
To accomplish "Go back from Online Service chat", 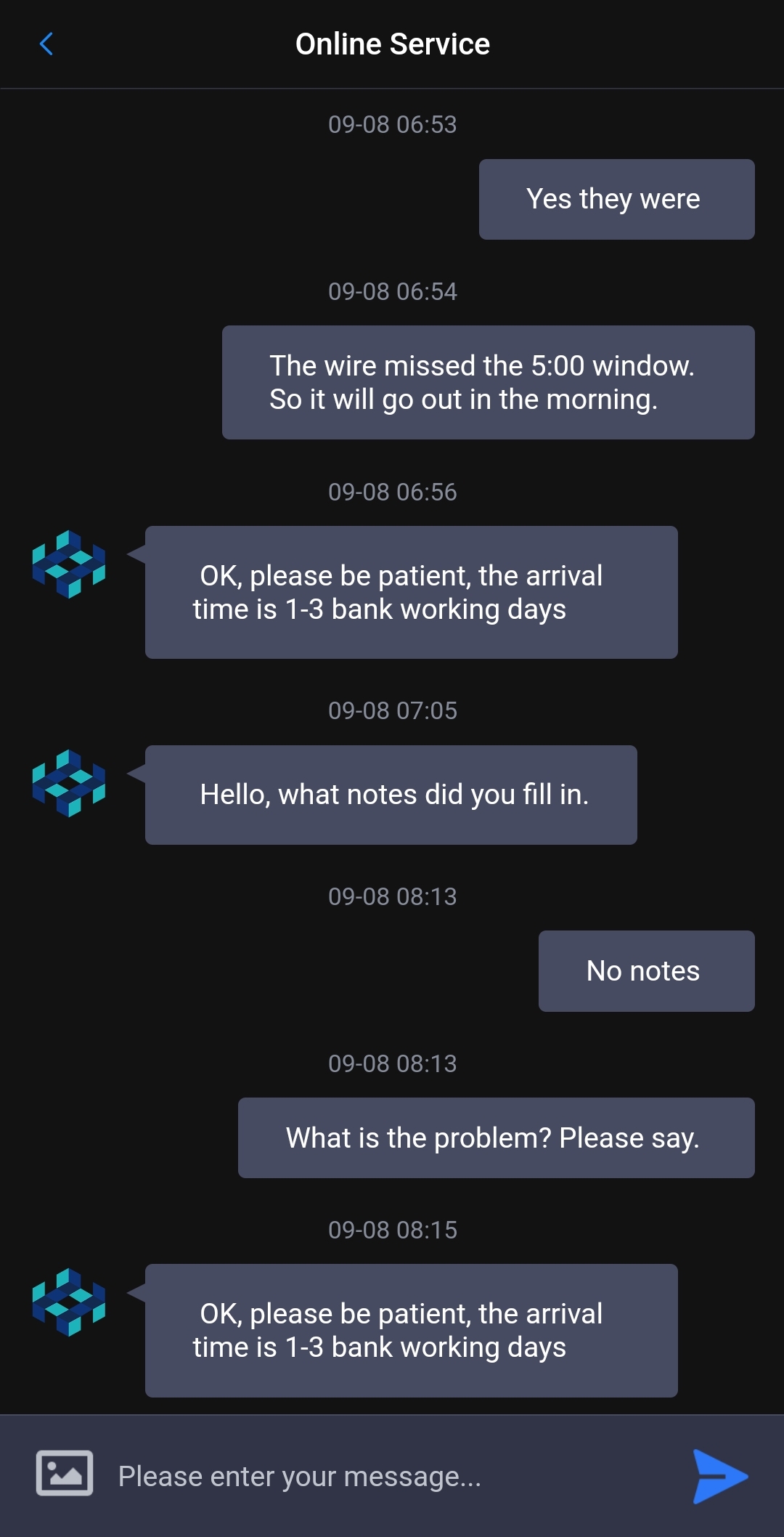I will [x=46, y=44].
